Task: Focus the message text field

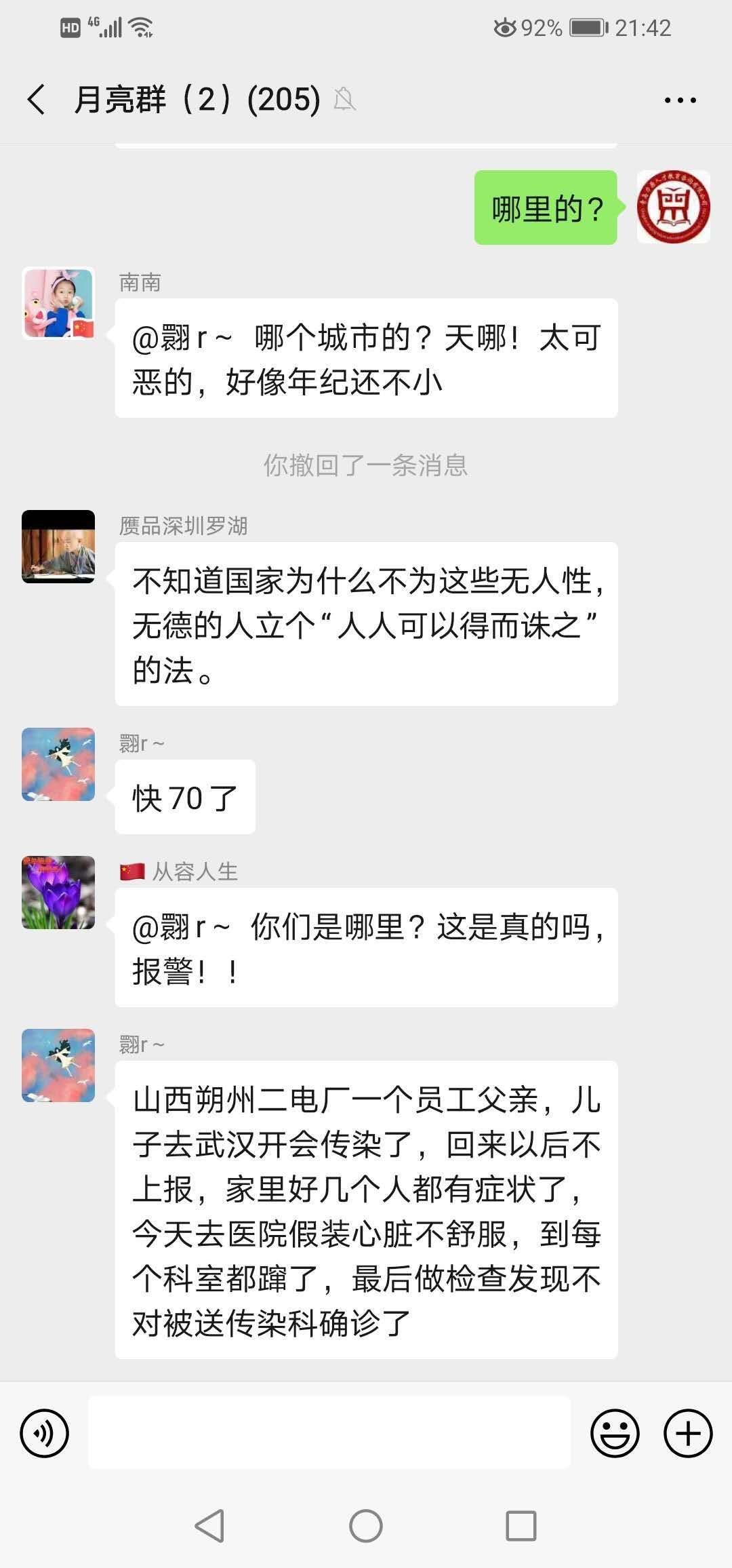Action: click(x=329, y=1432)
